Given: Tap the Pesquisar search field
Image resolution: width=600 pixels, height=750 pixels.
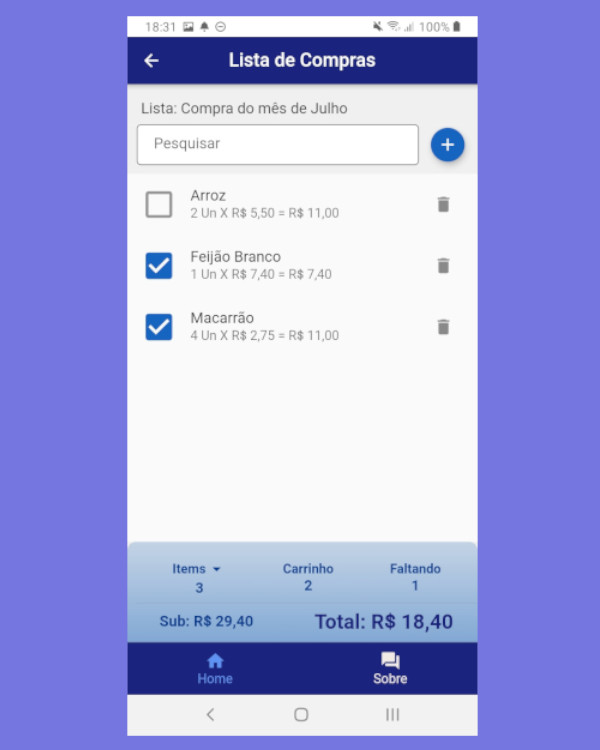Looking at the screenshot, I should [x=277, y=144].
